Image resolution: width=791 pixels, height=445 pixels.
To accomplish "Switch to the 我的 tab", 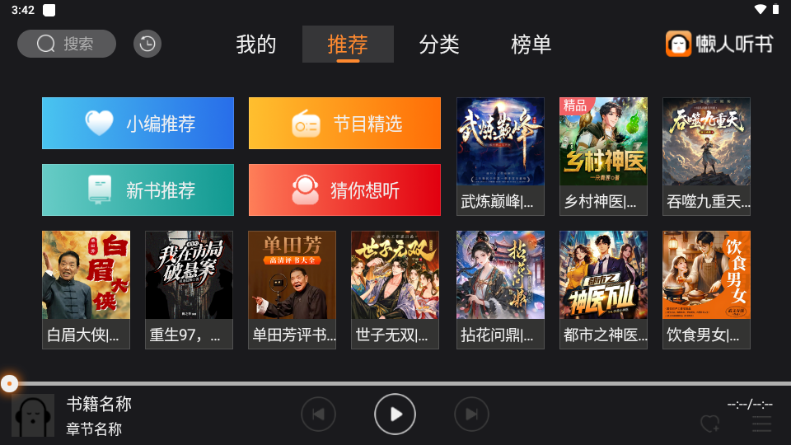I will click(255, 45).
